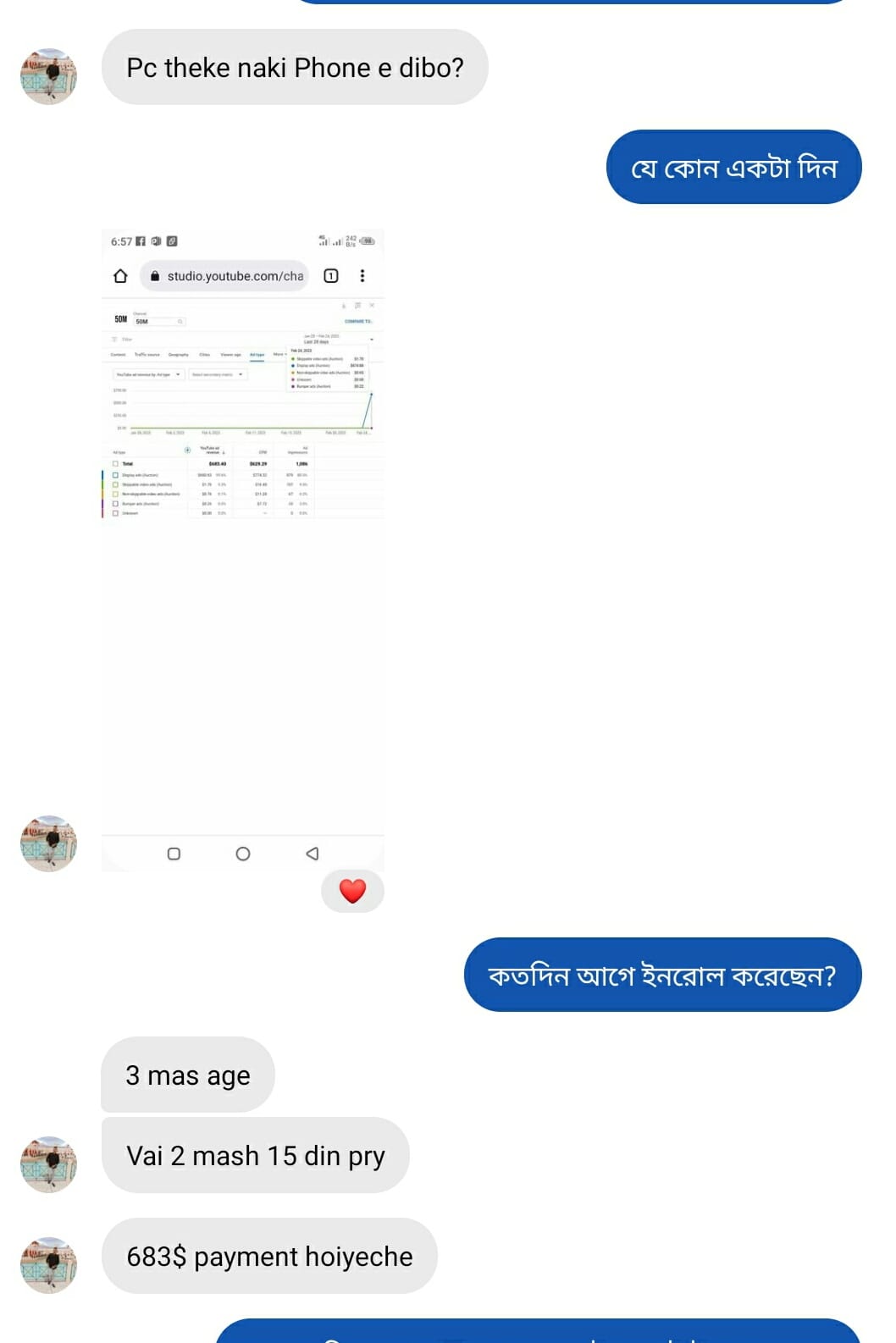This screenshot has height=1343, width=896.
Task: Select the Traffic source tab
Action: pos(147,355)
